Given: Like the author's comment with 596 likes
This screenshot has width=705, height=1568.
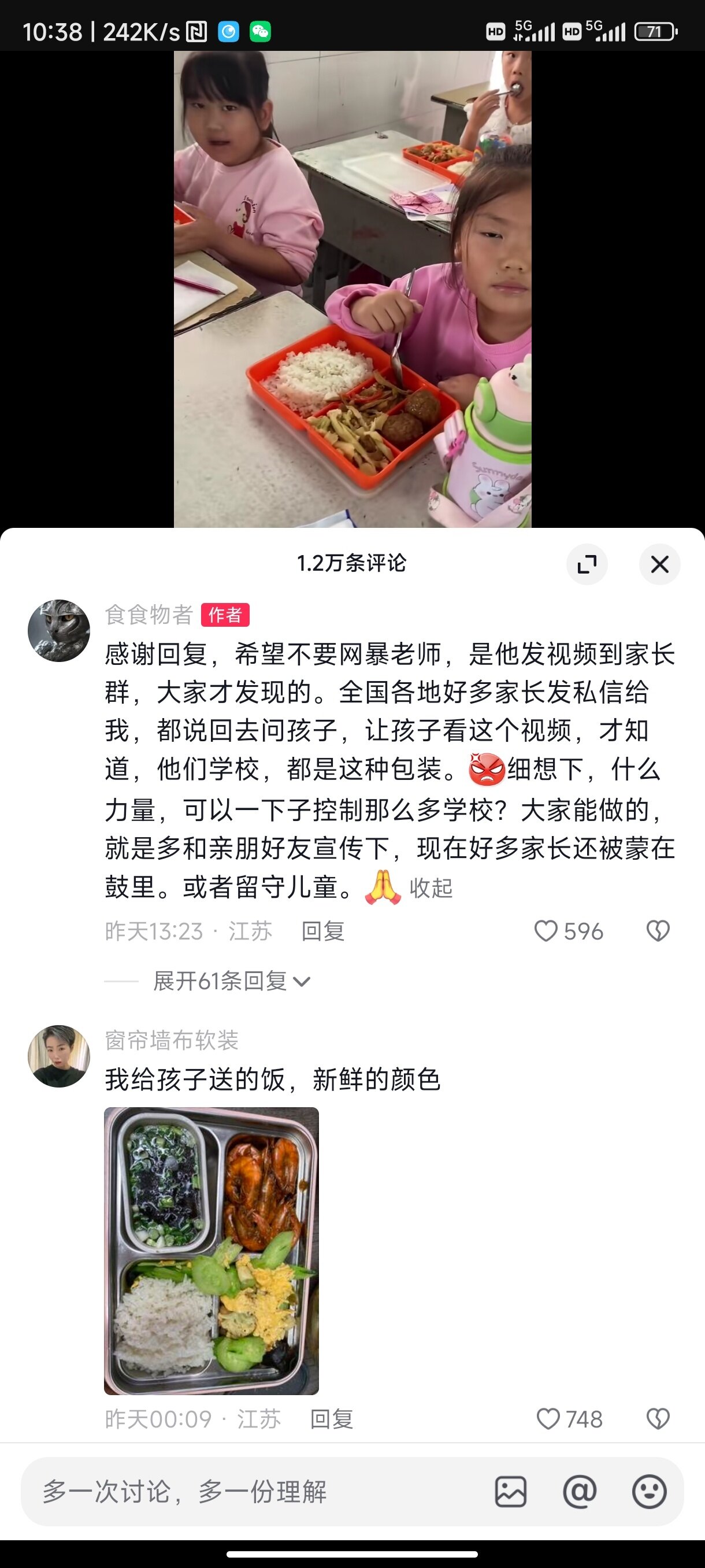Looking at the screenshot, I should [546, 931].
